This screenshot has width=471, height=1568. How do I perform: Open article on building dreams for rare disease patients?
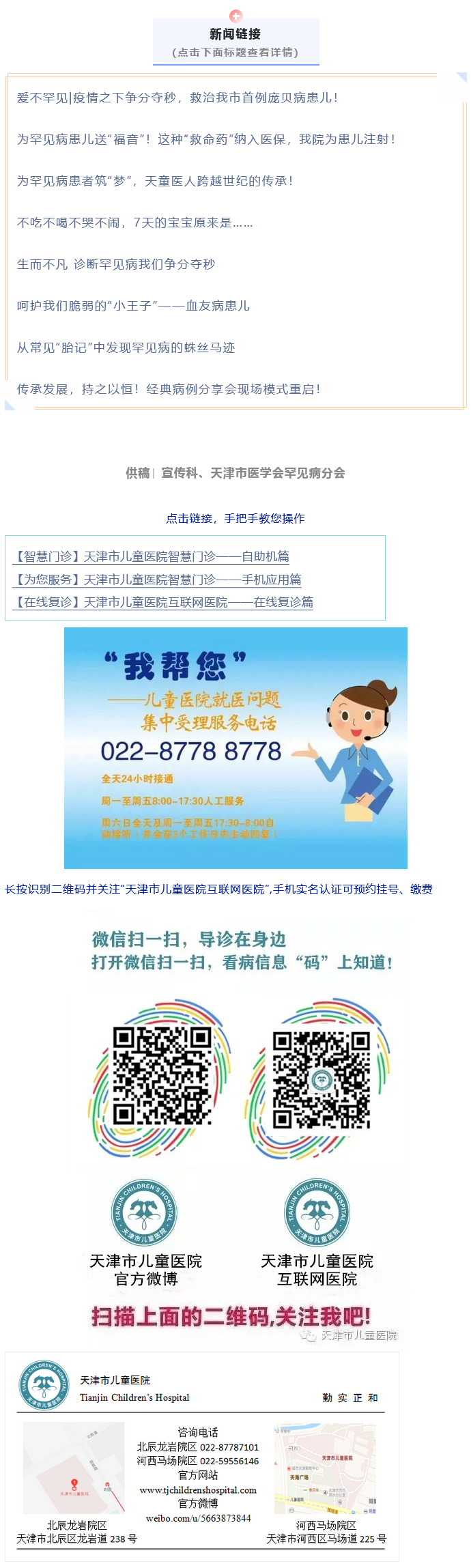click(156, 181)
